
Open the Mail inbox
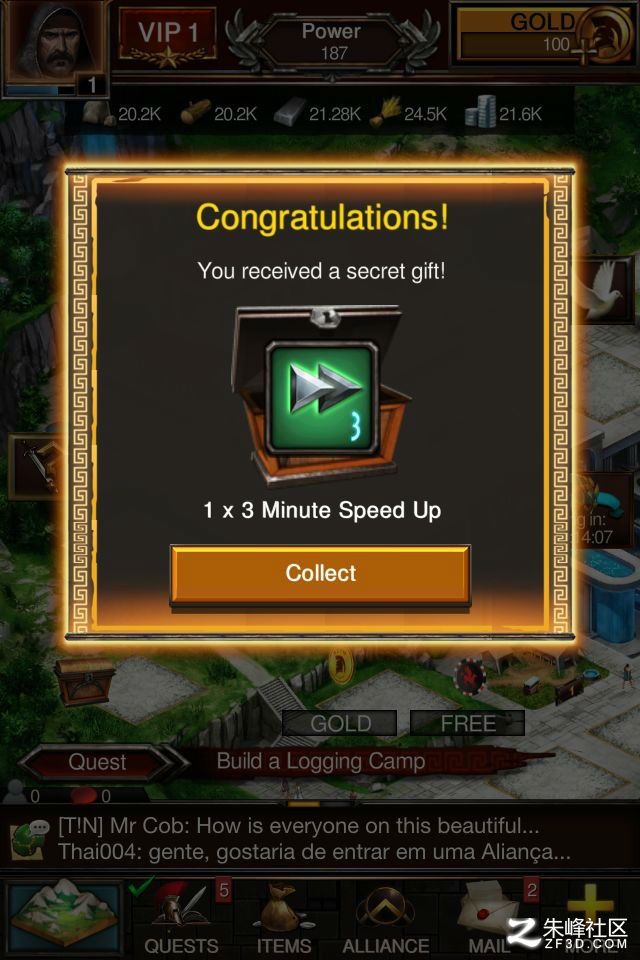click(x=490, y=915)
